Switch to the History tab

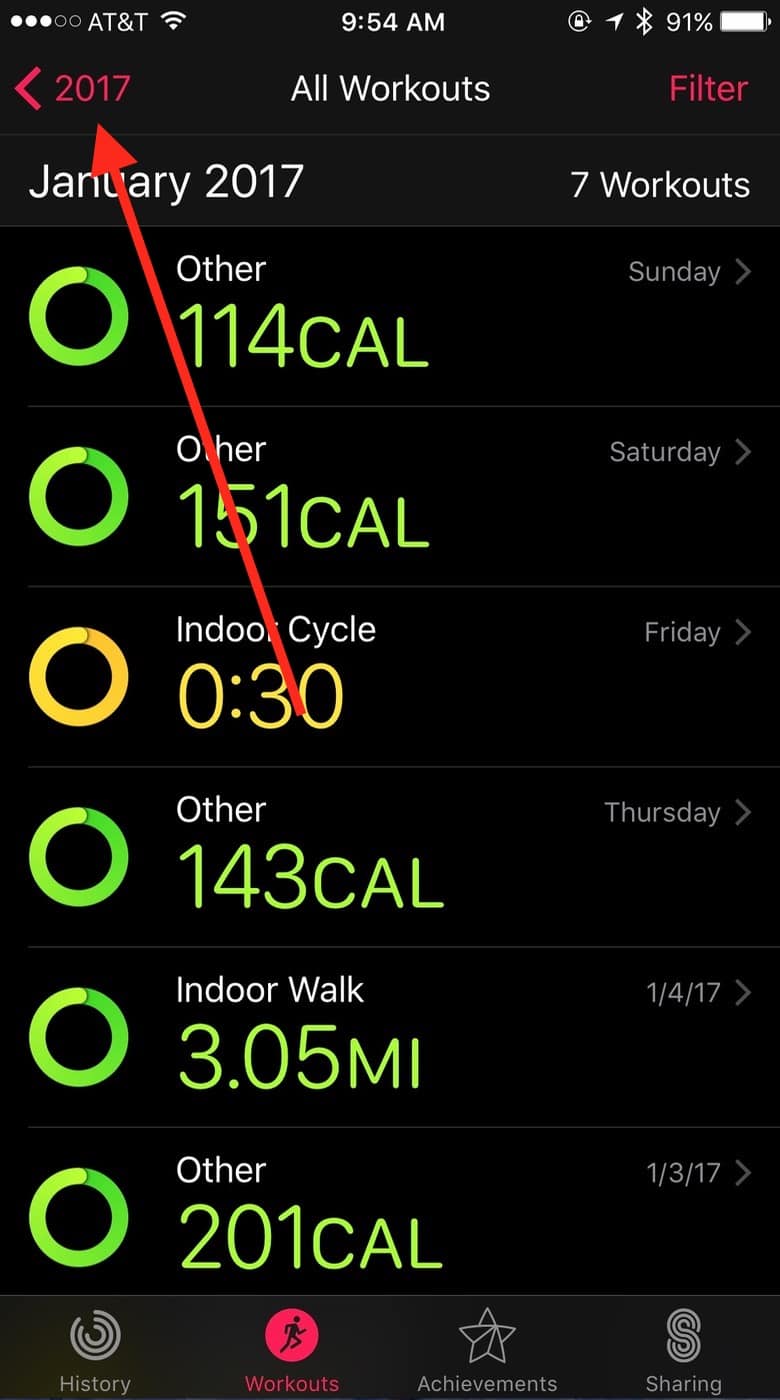click(x=95, y=1350)
